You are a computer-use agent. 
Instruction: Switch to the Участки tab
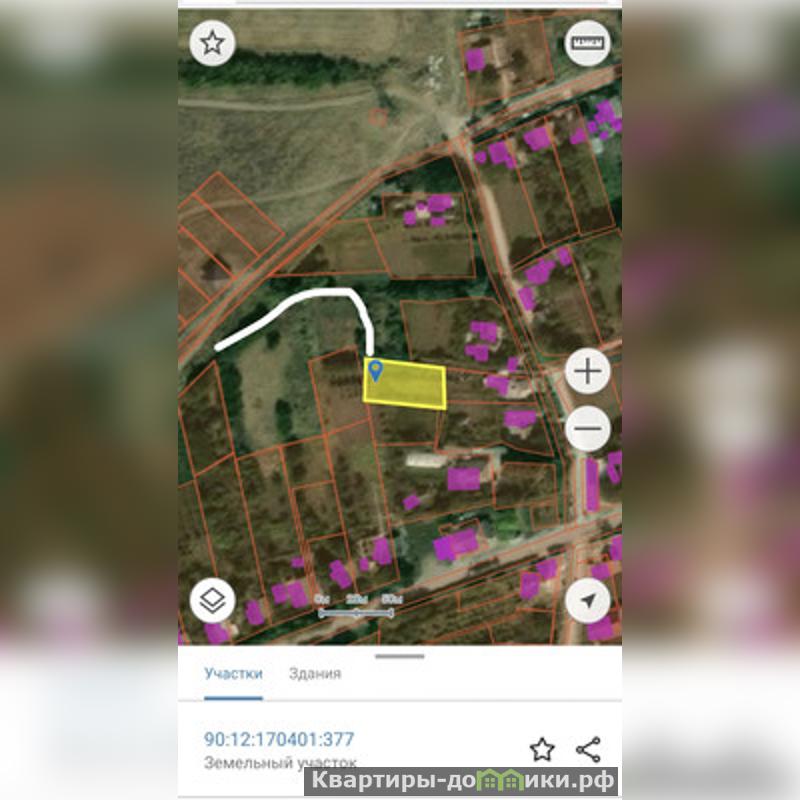click(233, 673)
